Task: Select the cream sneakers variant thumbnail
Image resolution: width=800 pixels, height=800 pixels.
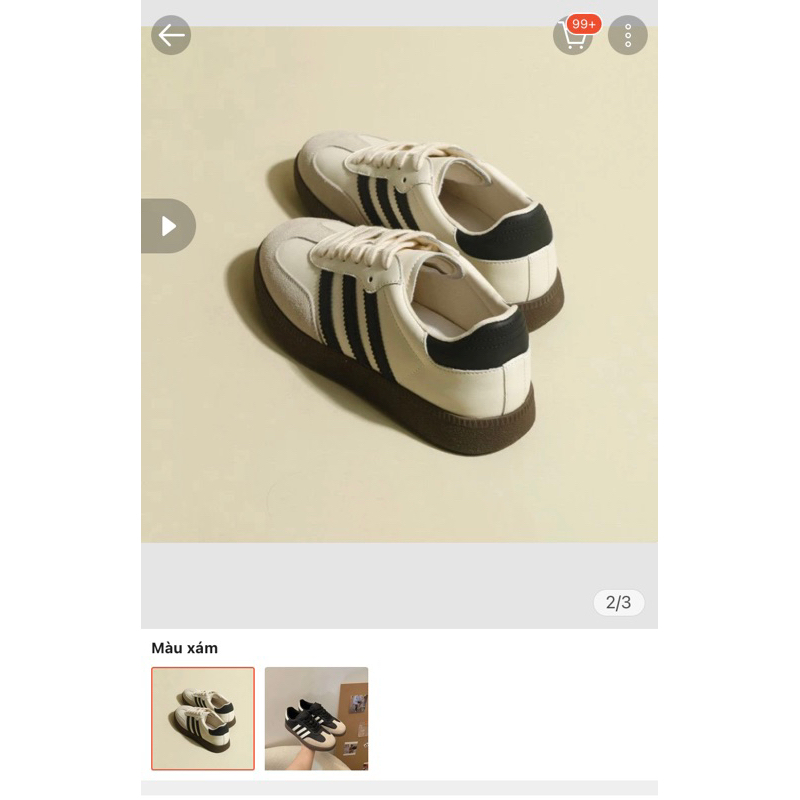Action: 203,718
